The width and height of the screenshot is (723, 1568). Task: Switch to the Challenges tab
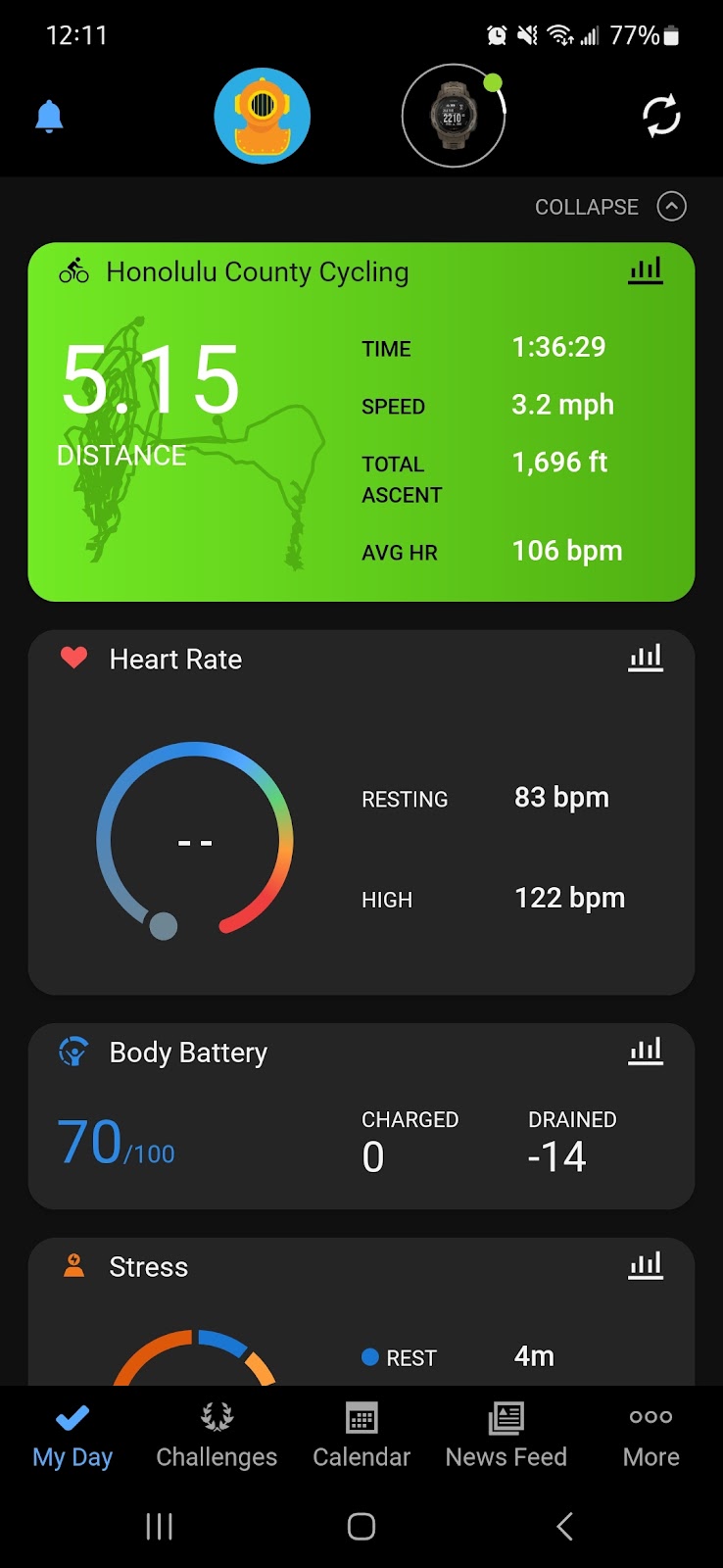[217, 1435]
